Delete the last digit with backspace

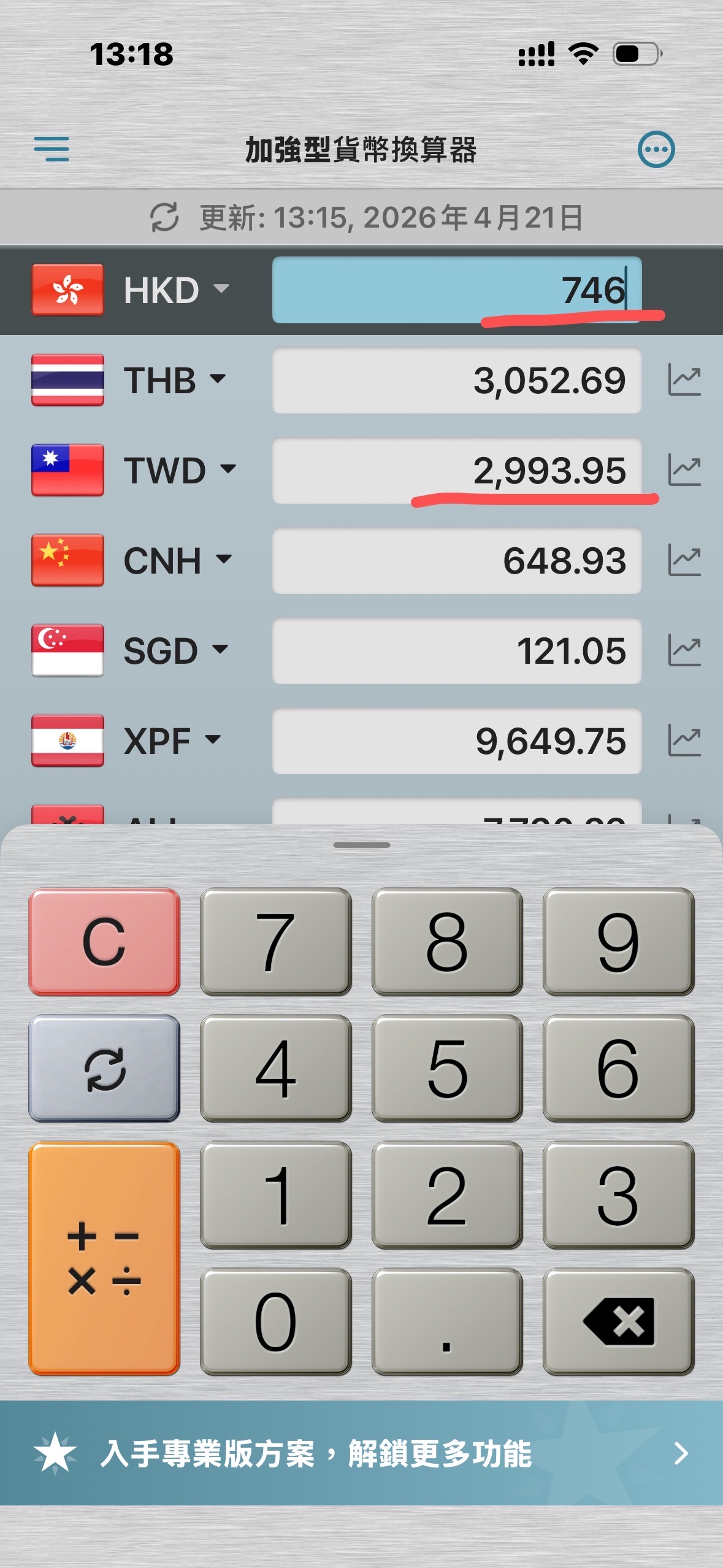618,1321
